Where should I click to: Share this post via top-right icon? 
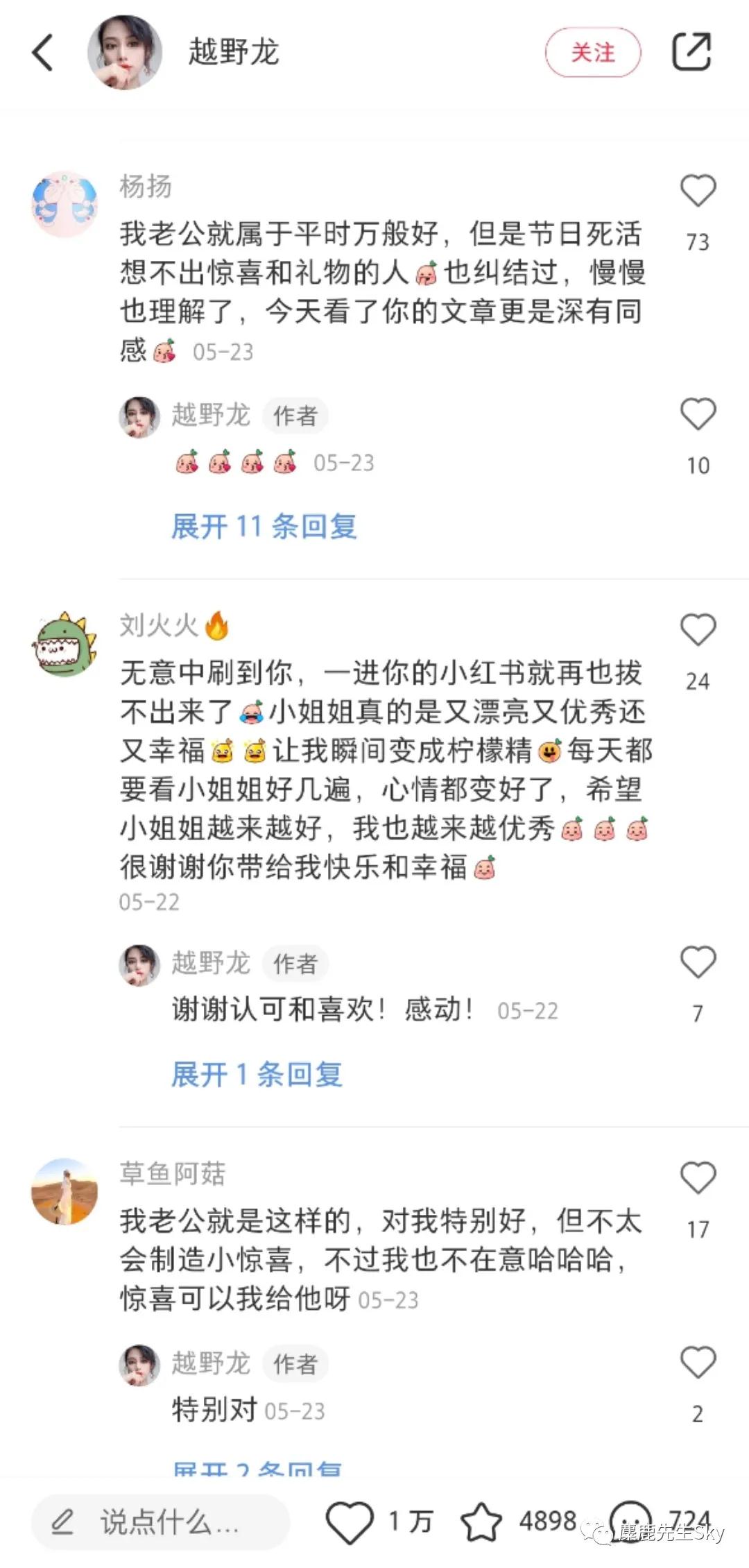pos(692,52)
